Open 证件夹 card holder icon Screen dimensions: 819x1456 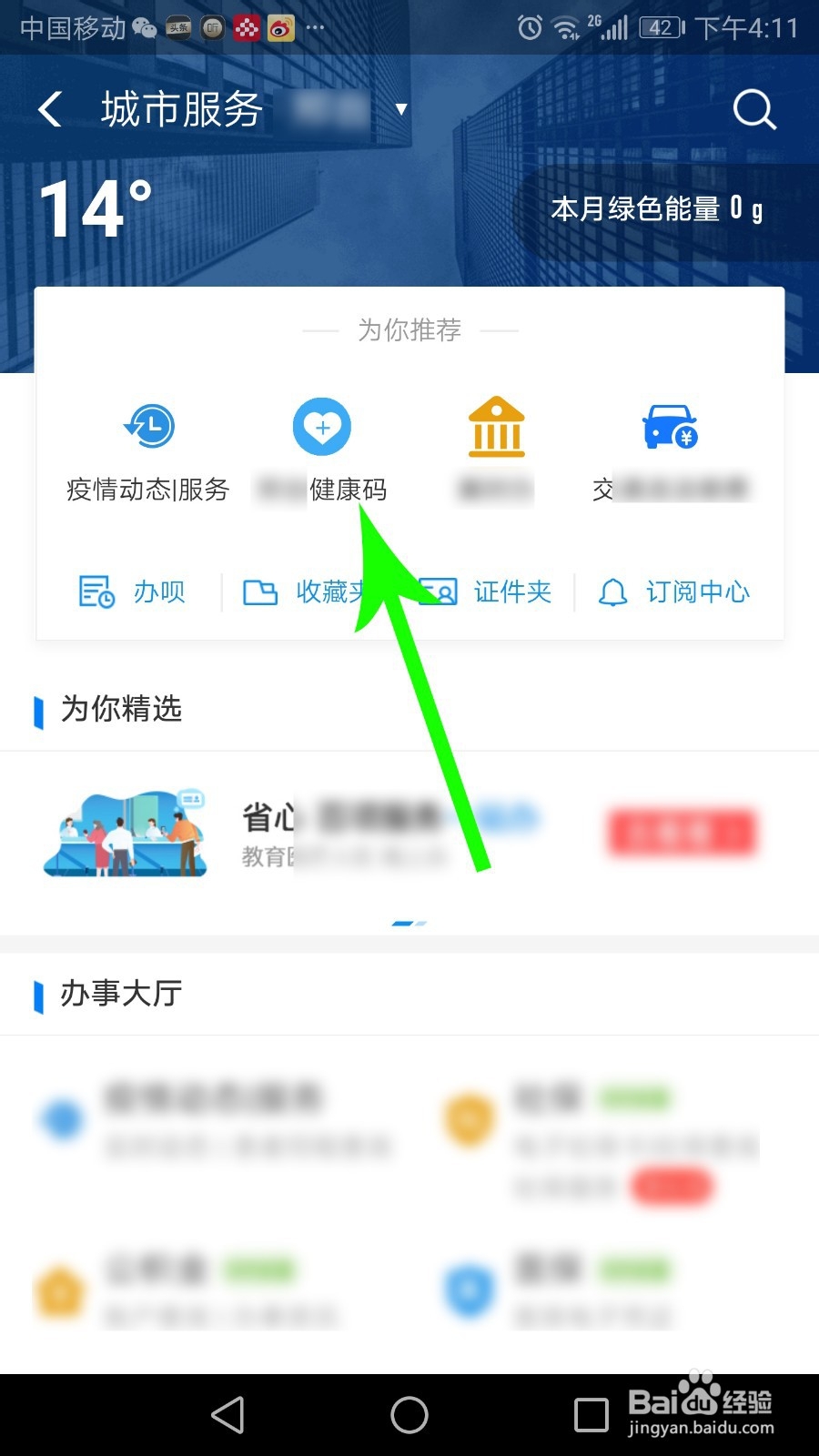(x=439, y=591)
